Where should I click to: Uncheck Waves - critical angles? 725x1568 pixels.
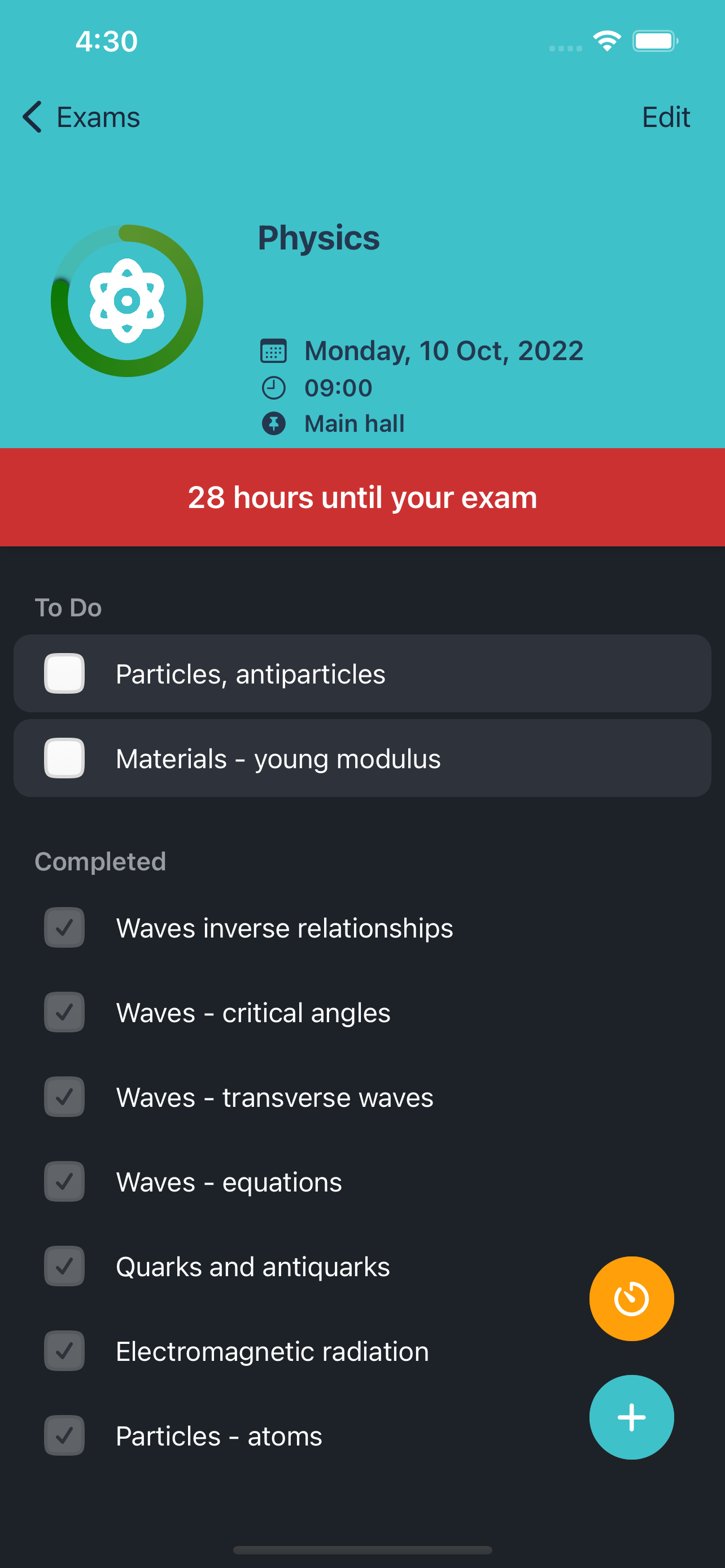click(64, 1011)
